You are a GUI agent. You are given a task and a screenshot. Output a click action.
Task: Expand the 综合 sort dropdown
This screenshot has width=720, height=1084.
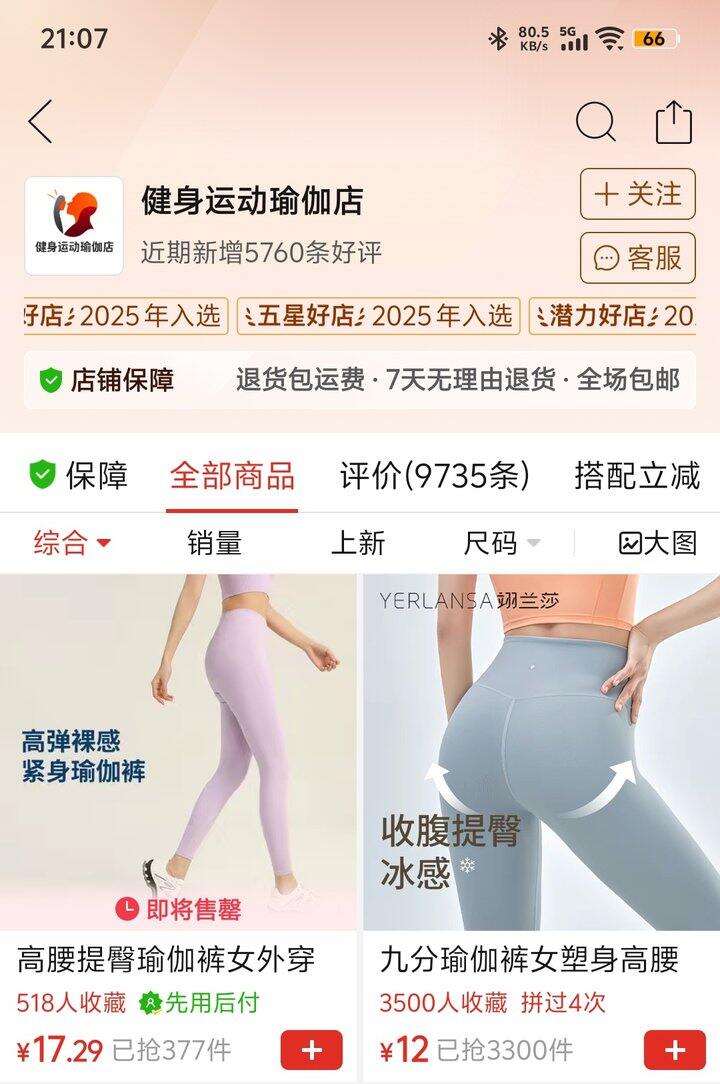(72, 543)
